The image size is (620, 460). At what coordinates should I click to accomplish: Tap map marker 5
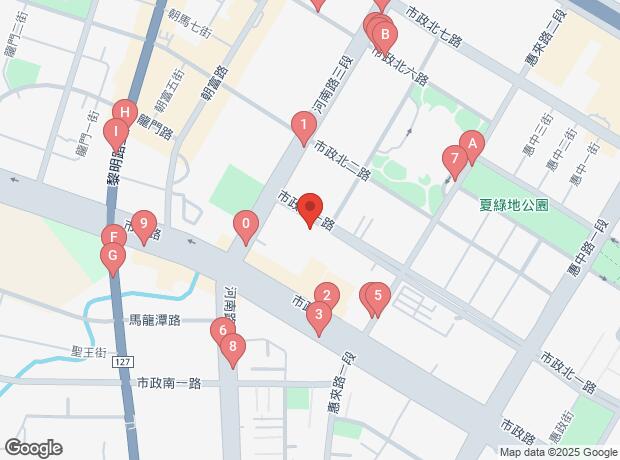pyautogui.click(x=377, y=296)
